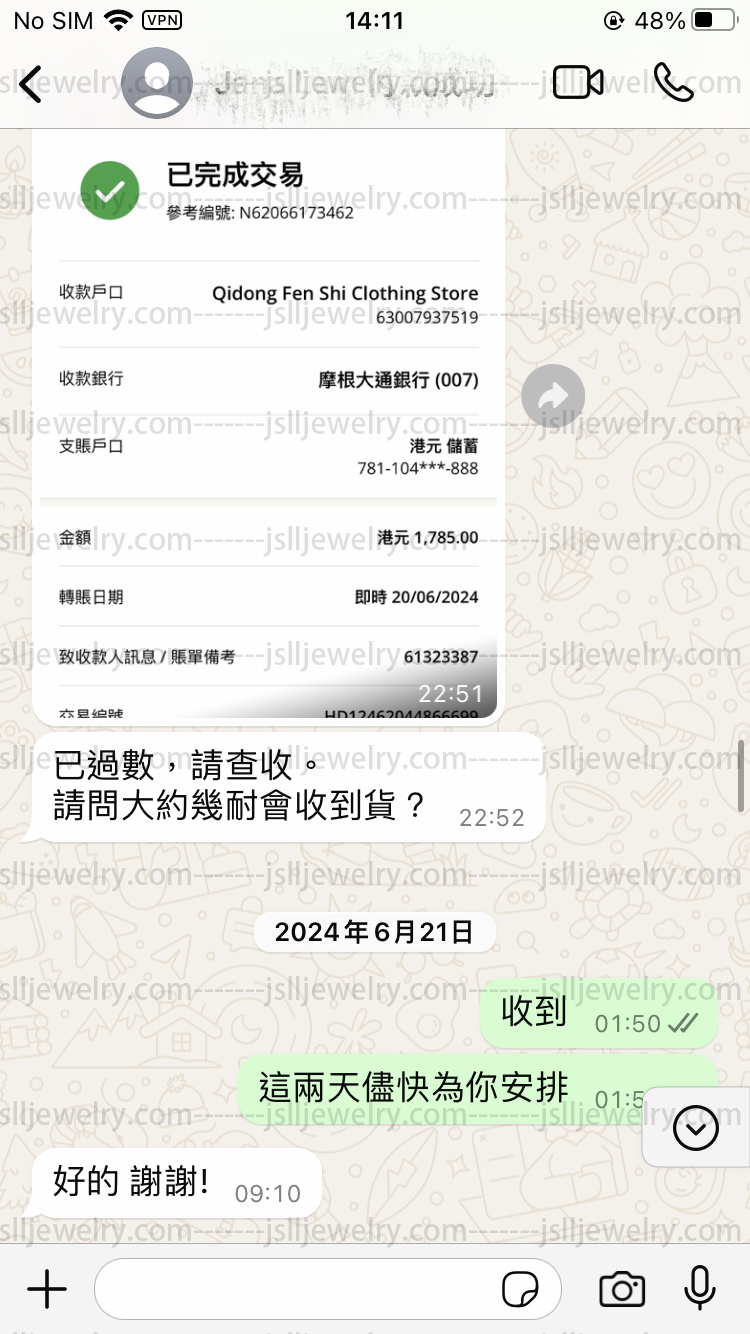Forward the transaction receipt image

click(553, 398)
